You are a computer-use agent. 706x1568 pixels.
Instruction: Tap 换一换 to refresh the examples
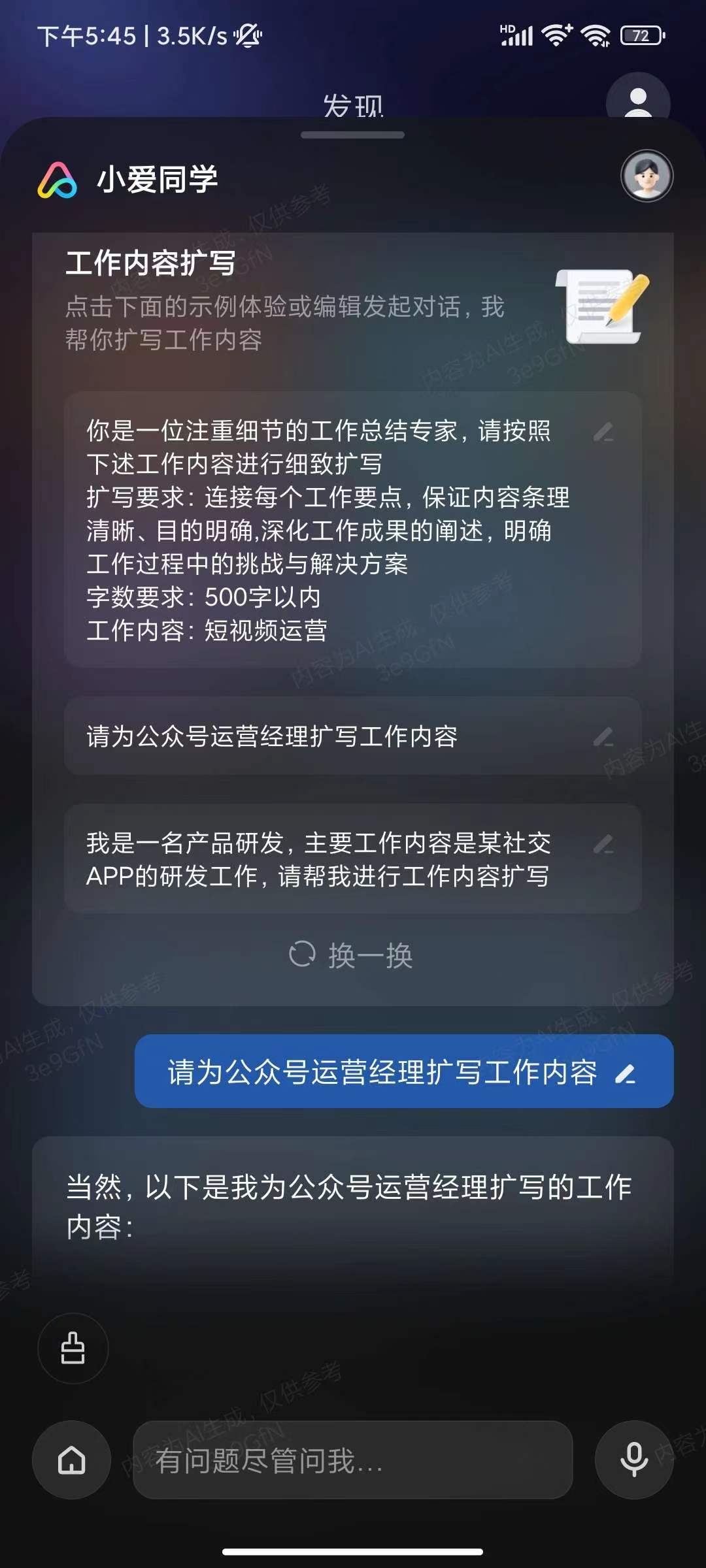pyautogui.click(x=351, y=956)
